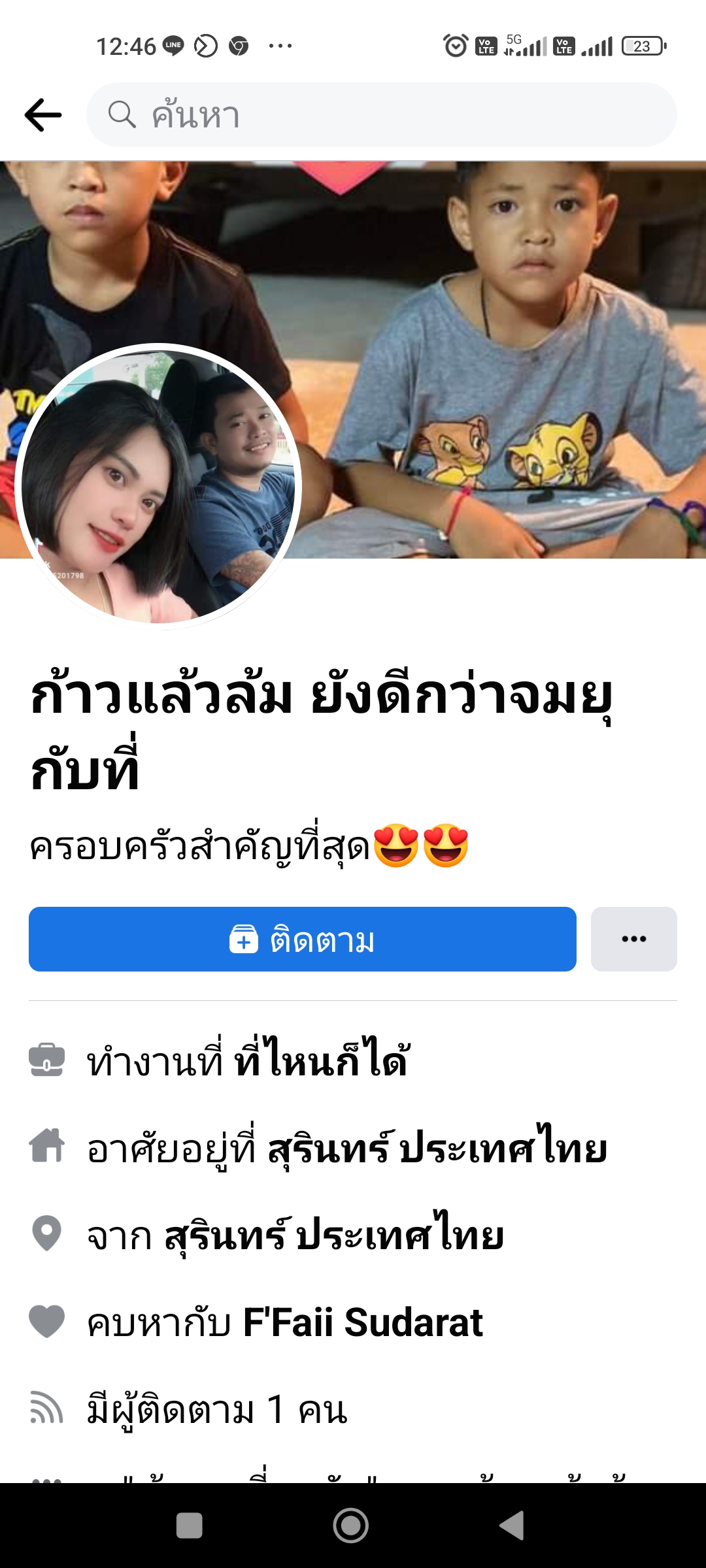Screen dimensions: 706x1568
Task: Follow this profile with ติดตาม button
Action: (302, 939)
